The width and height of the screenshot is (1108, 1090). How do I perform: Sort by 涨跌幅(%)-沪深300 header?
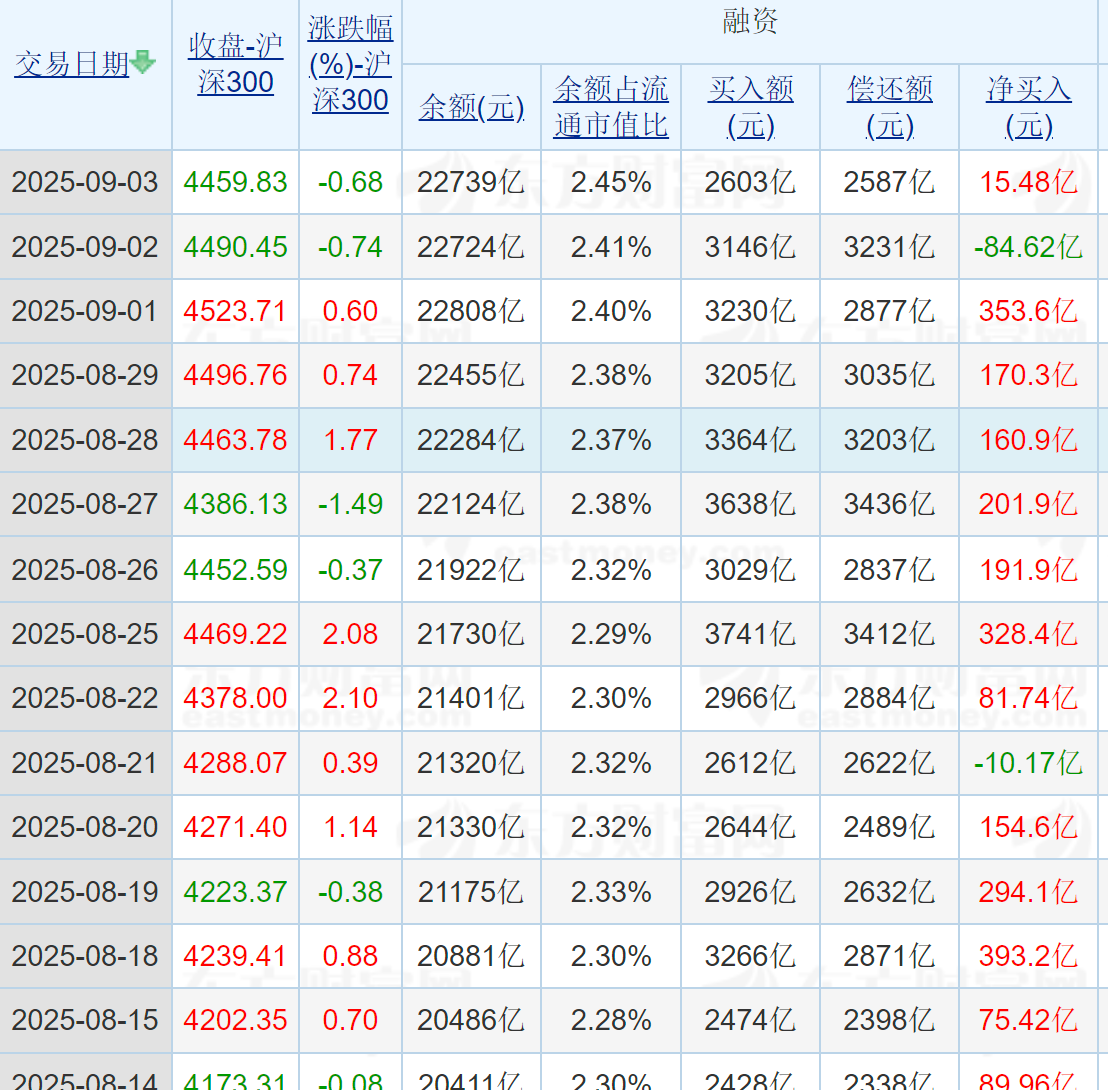click(350, 64)
